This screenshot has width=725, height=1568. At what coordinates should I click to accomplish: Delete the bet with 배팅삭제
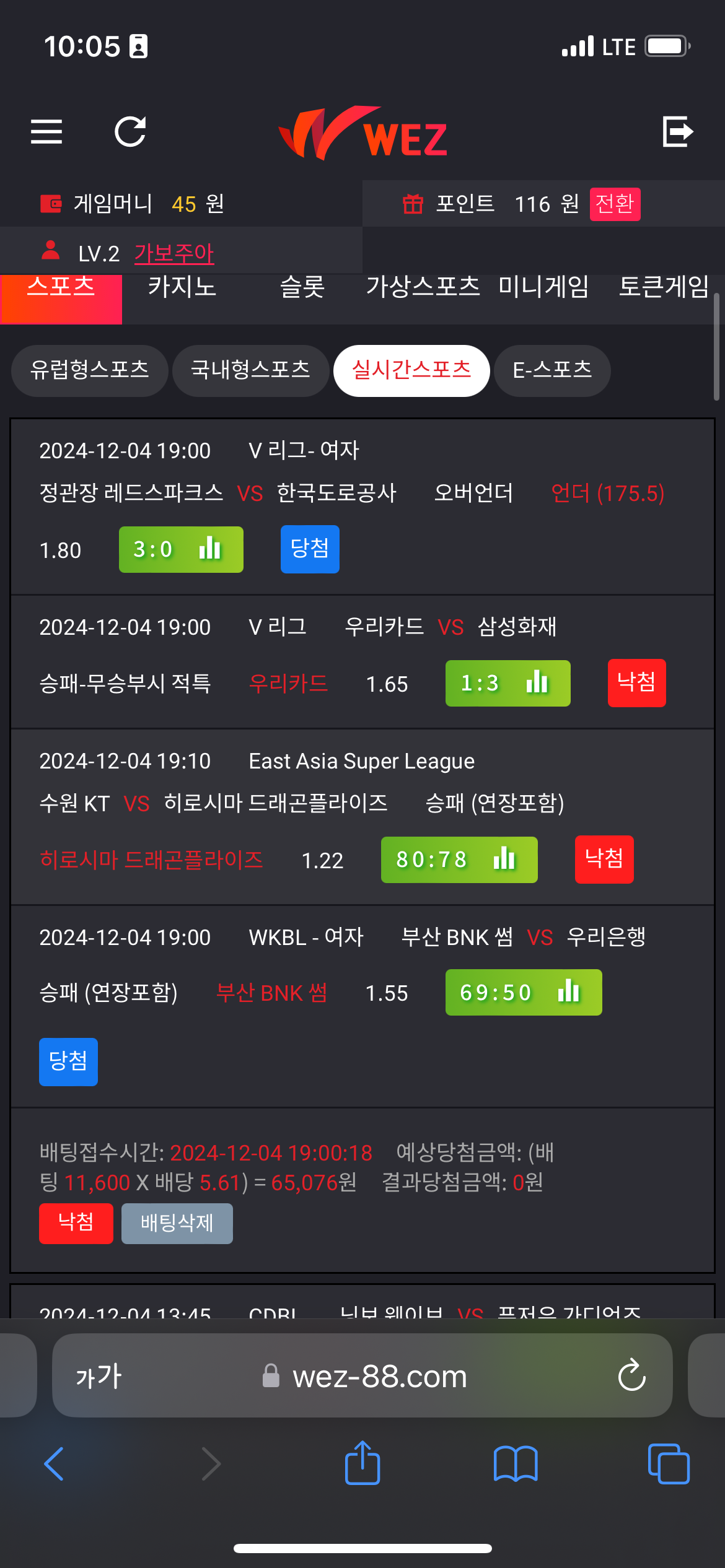[x=177, y=1223]
